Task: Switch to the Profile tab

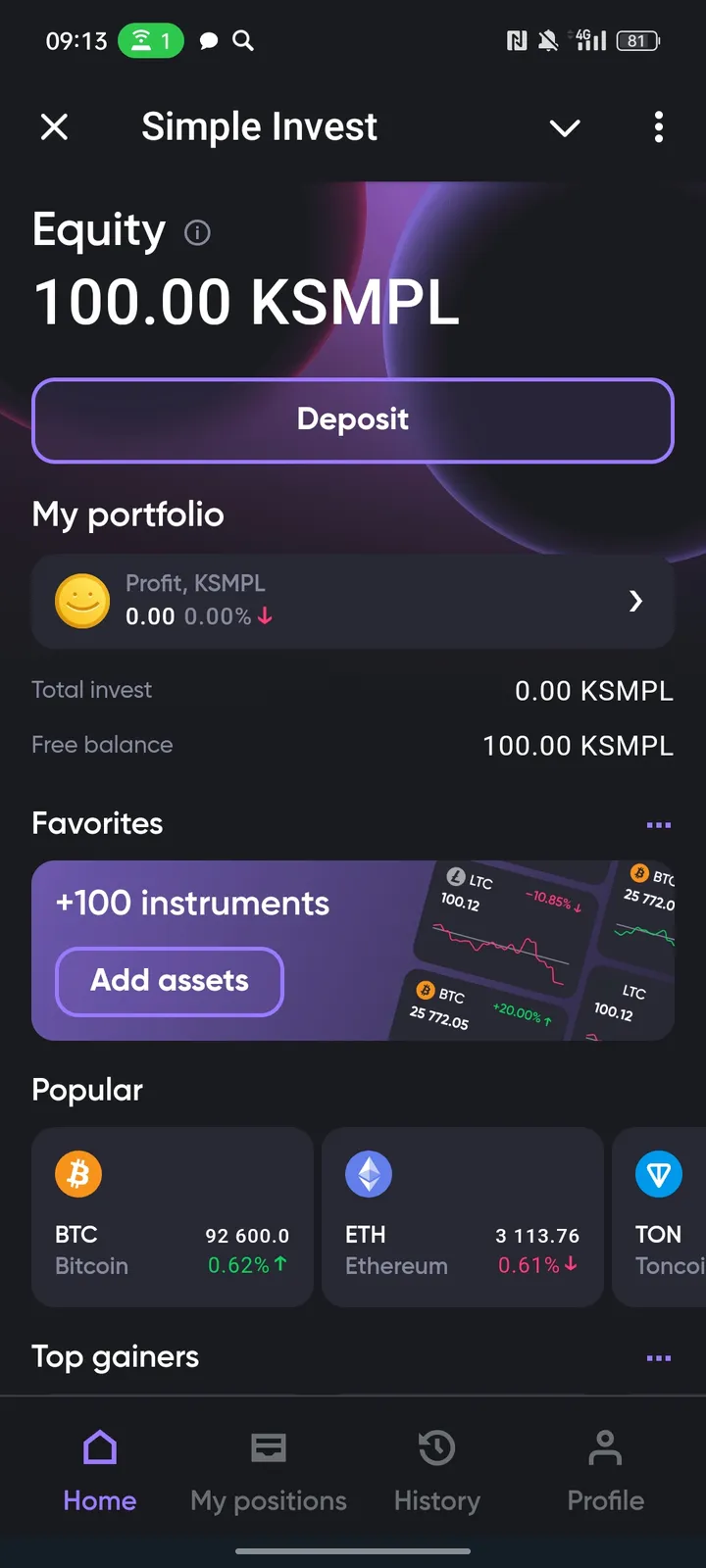Action: pyautogui.click(x=605, y=1471)
